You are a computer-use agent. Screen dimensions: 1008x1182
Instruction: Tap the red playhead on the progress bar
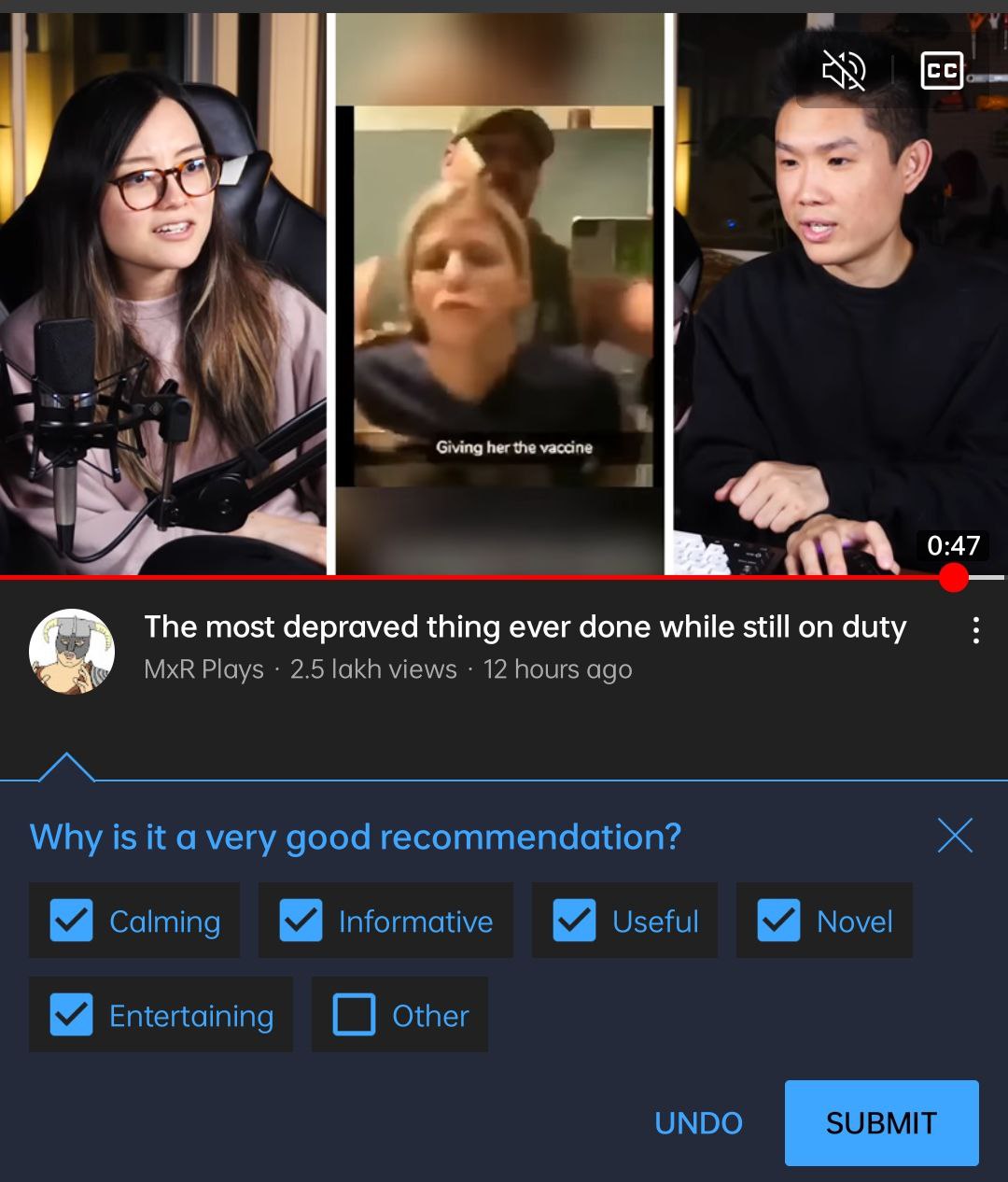[x=954, y=578]
